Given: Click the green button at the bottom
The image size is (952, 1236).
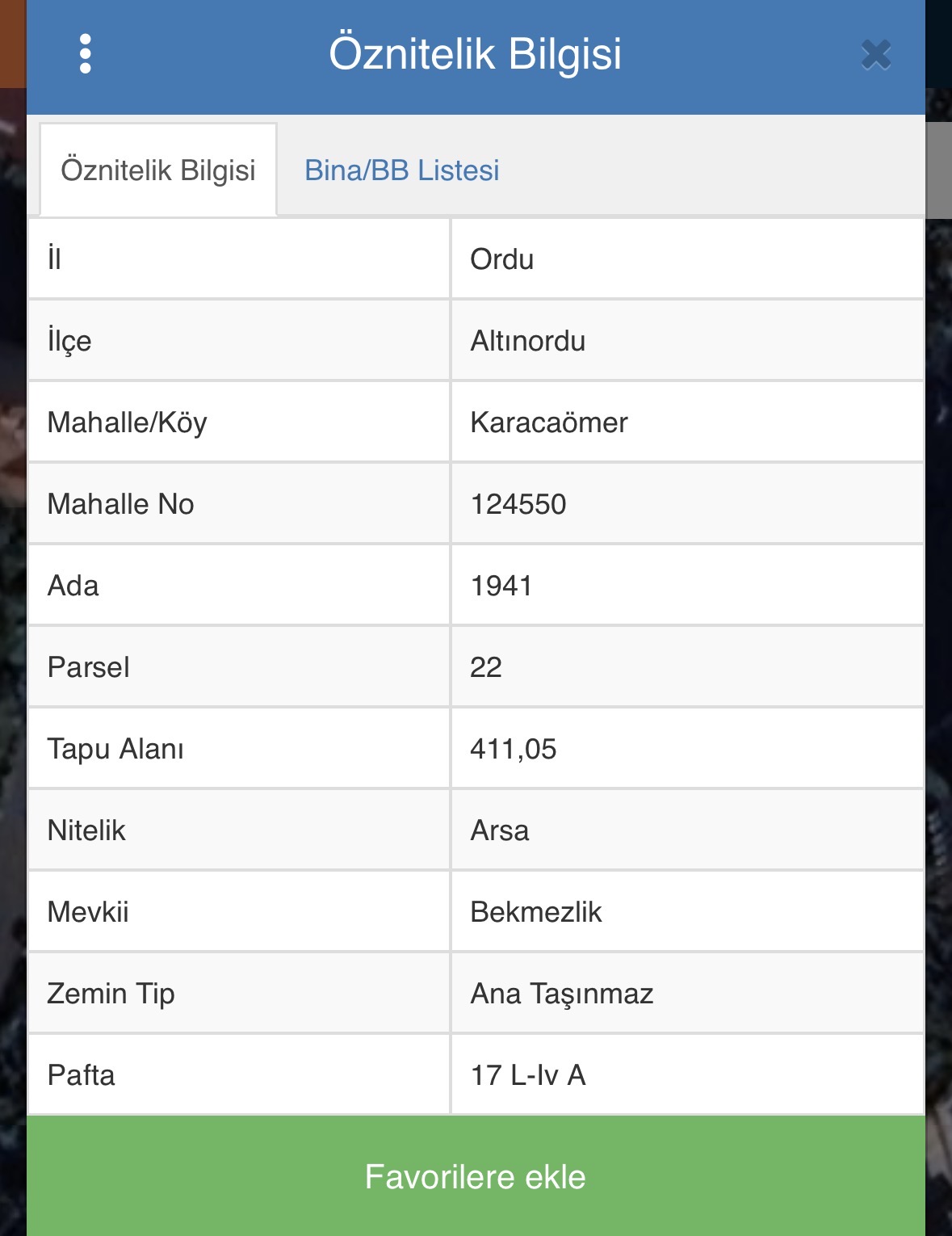Looking at the screenshot, I should pyautogui.click(x=476, y=1177).
